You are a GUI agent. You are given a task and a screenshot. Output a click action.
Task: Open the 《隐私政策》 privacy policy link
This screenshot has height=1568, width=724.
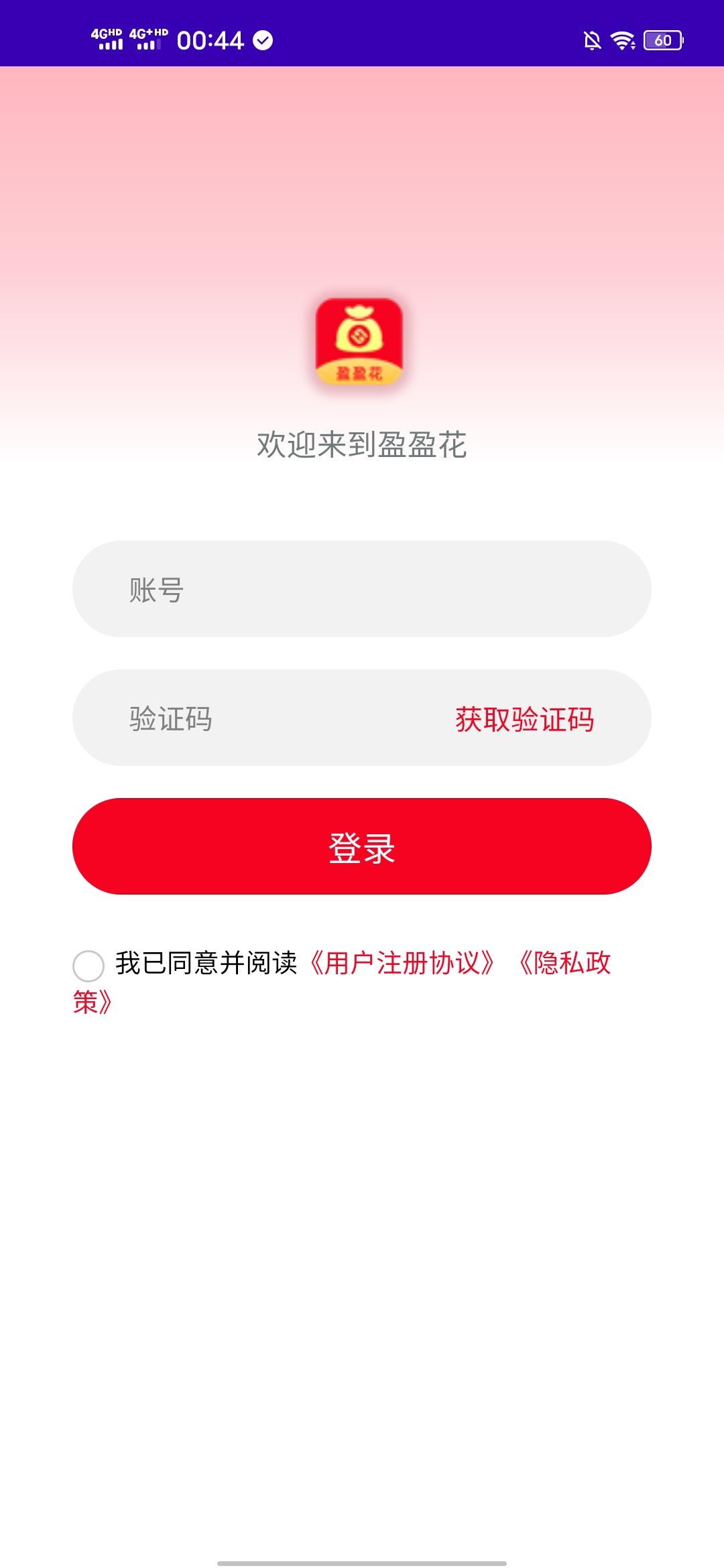pos(564,964)
